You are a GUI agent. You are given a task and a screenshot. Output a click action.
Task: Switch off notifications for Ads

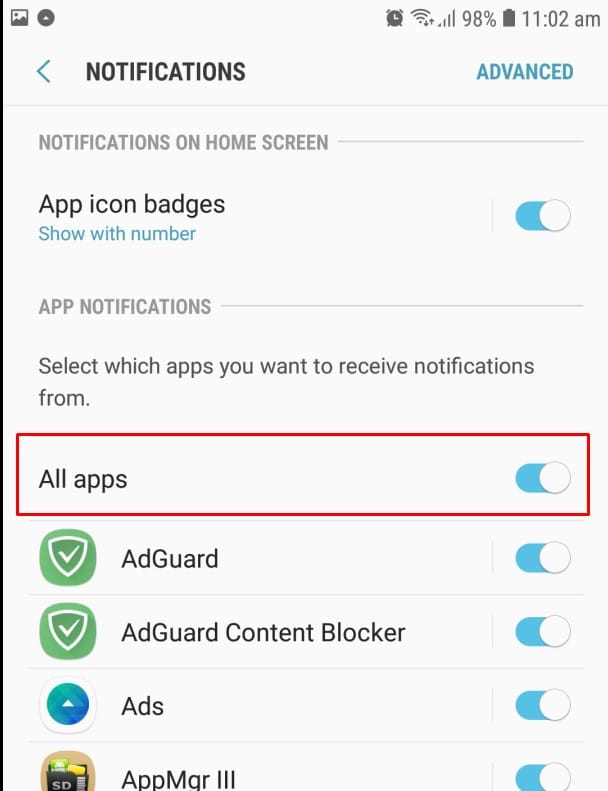(x=542, y=706)
